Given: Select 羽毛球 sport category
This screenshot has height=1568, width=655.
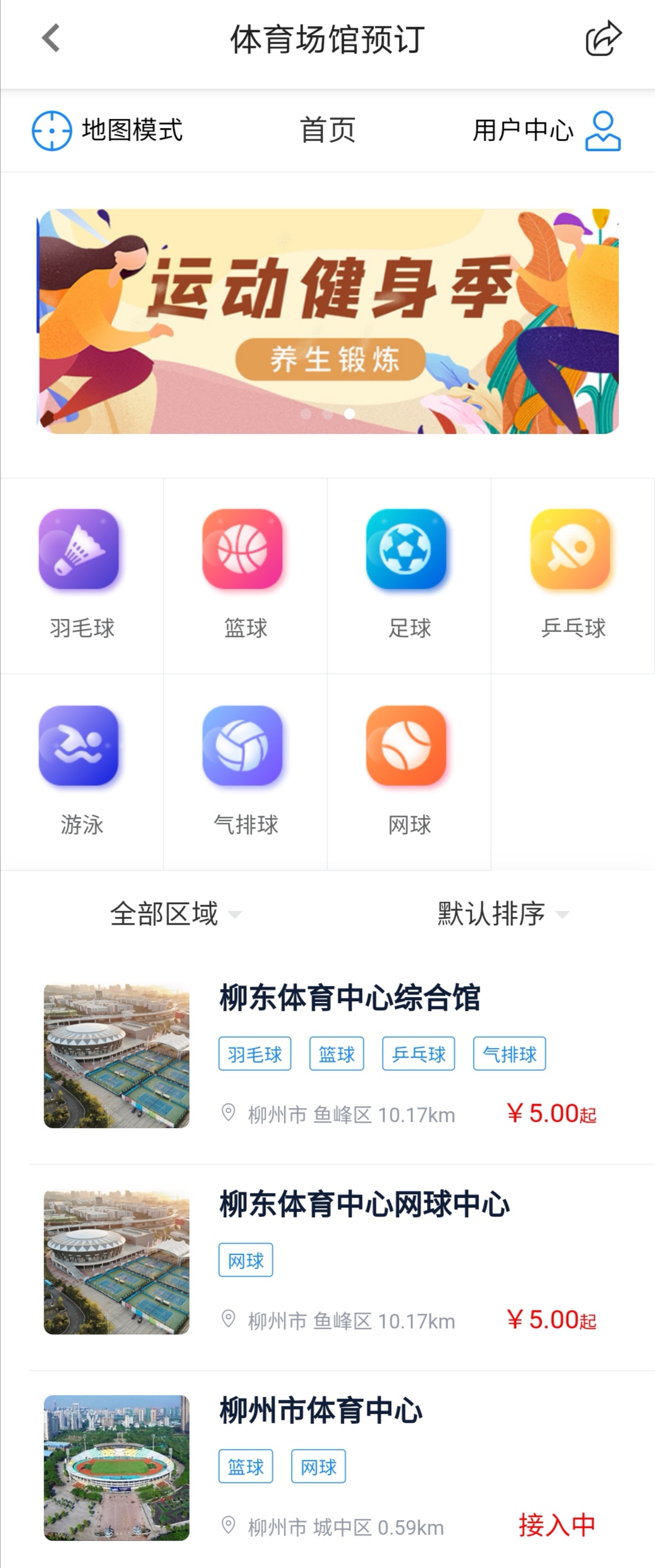Looking at the screenshot, I should point(81,575).
